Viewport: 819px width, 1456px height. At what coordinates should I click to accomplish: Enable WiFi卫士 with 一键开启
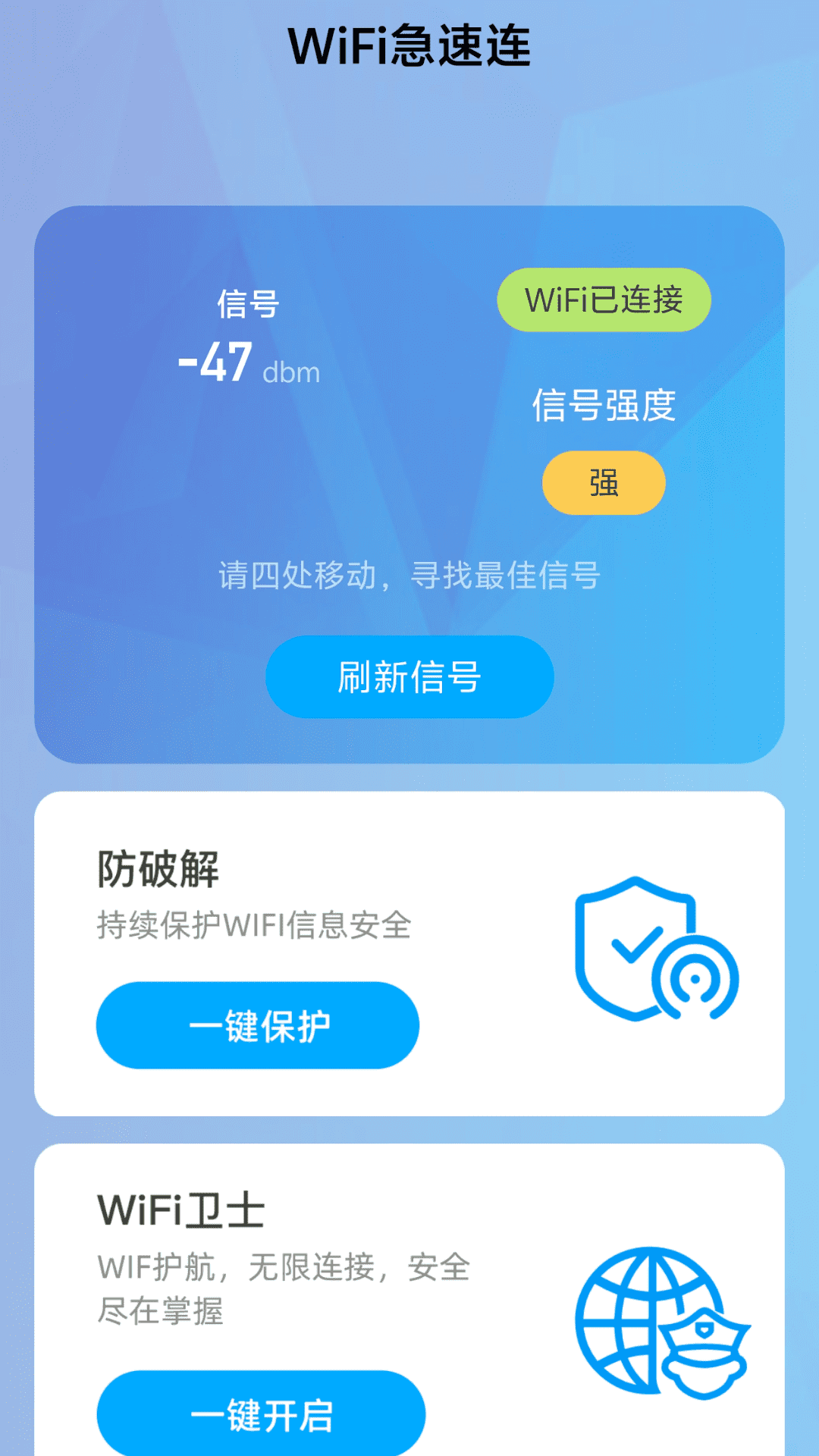pyautogui.click(x=261, y=1414)
